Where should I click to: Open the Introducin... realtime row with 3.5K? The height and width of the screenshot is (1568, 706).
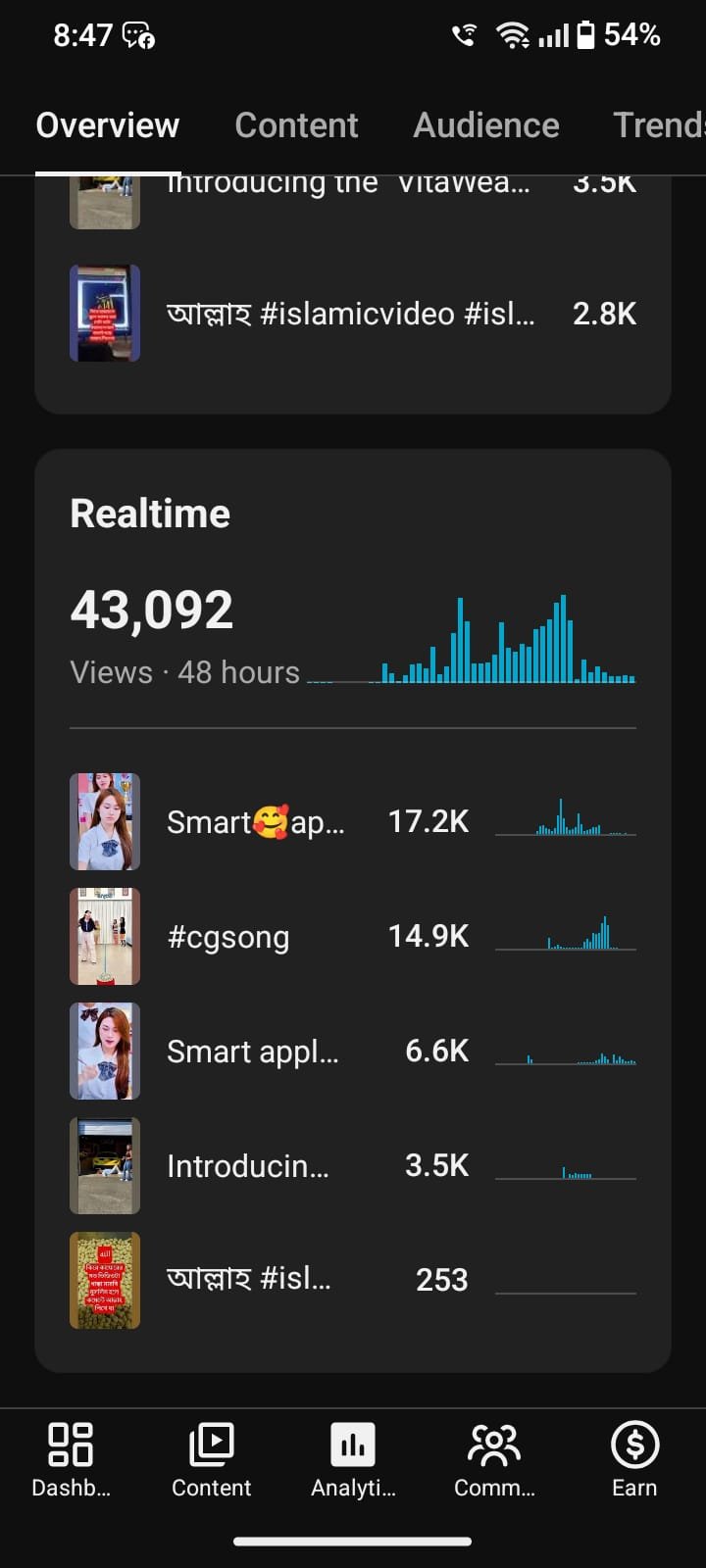[353, 1165]
